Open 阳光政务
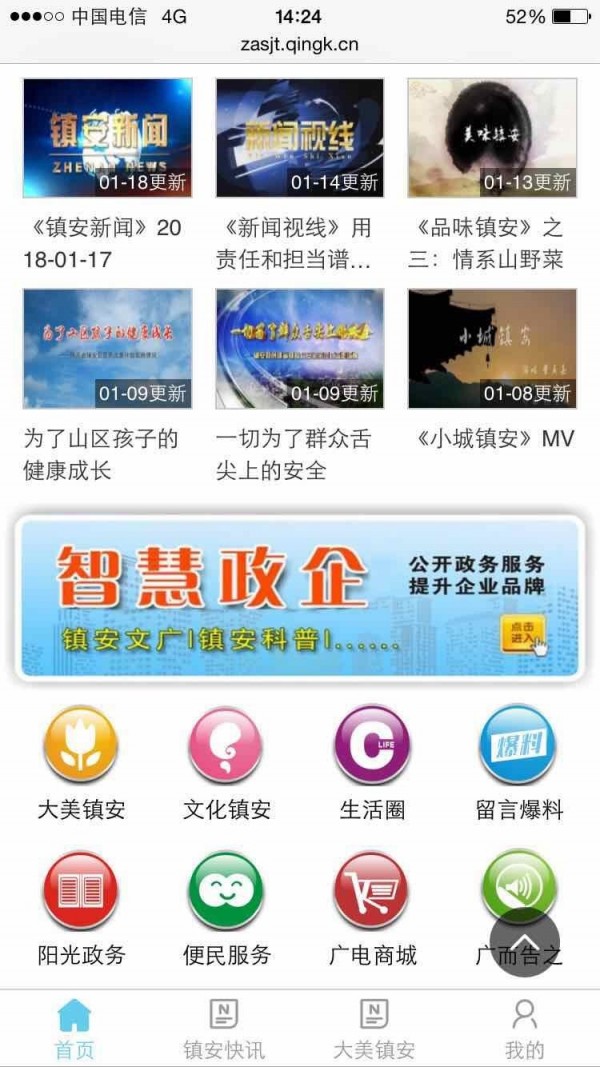Screen dimensions: 600x1067 (x=81, y=890)
